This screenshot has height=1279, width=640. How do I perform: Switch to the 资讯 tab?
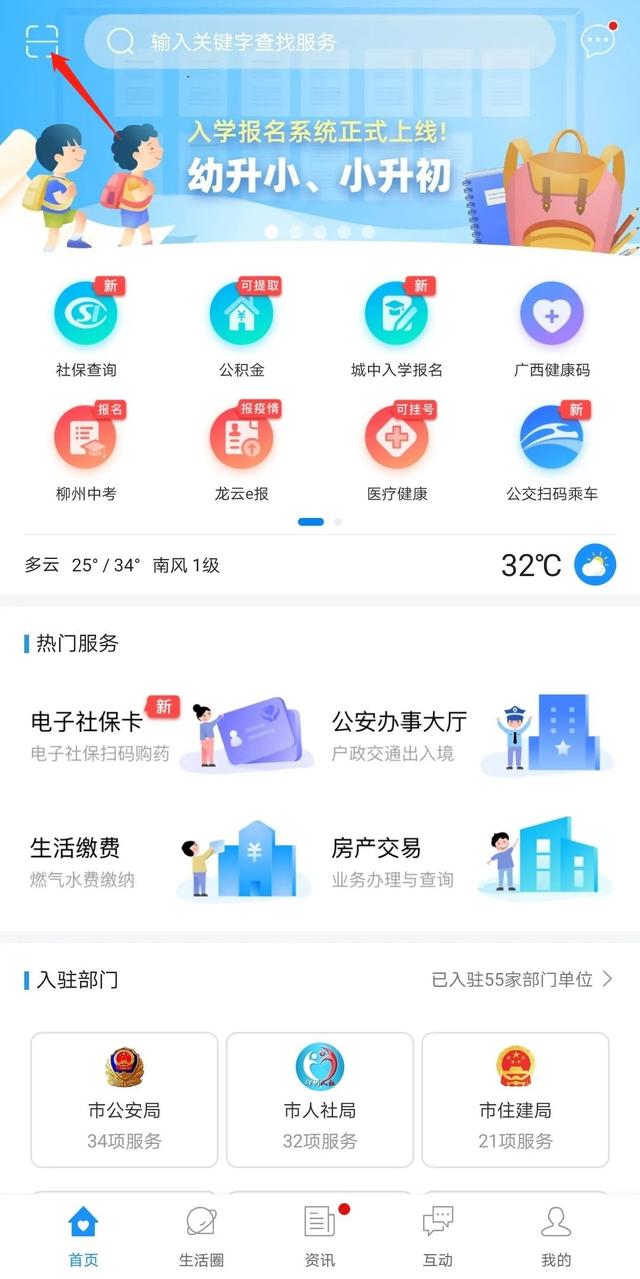[320, 1236]
